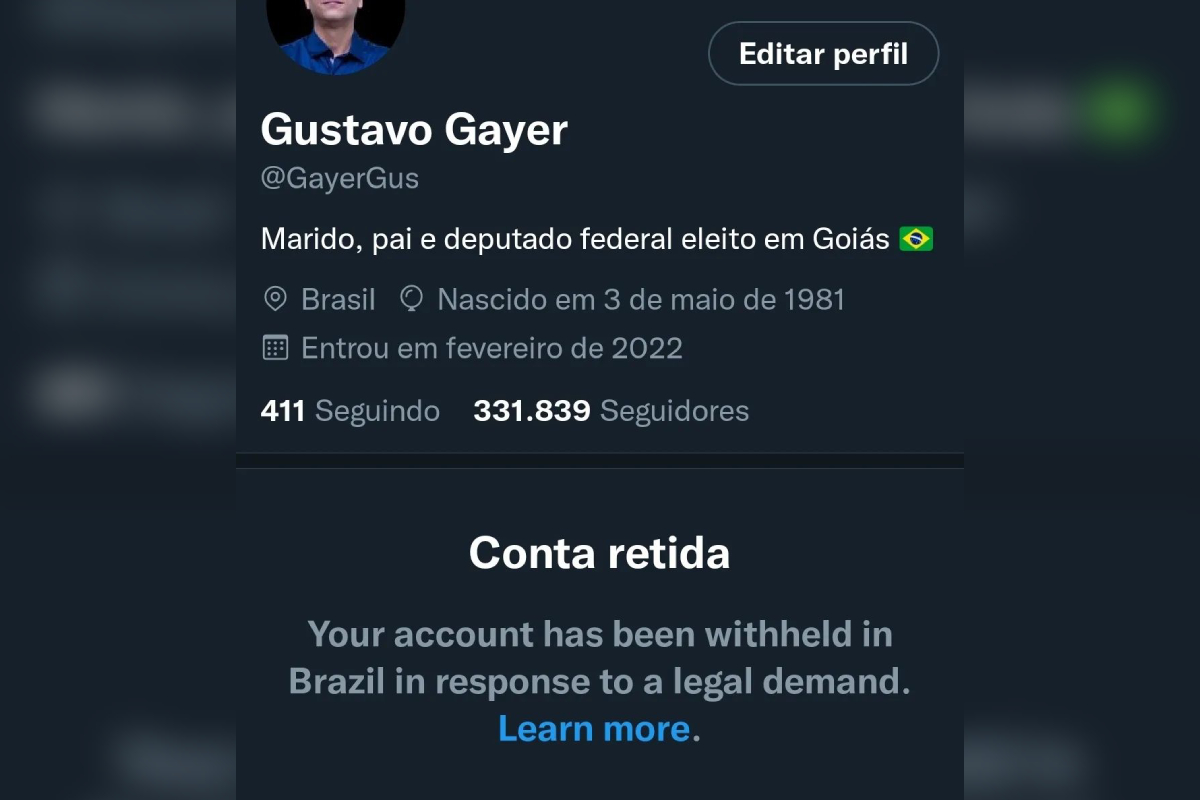Open the 331.839 Seguidores list
1200x800 pixels.
(x=611, y=411)
